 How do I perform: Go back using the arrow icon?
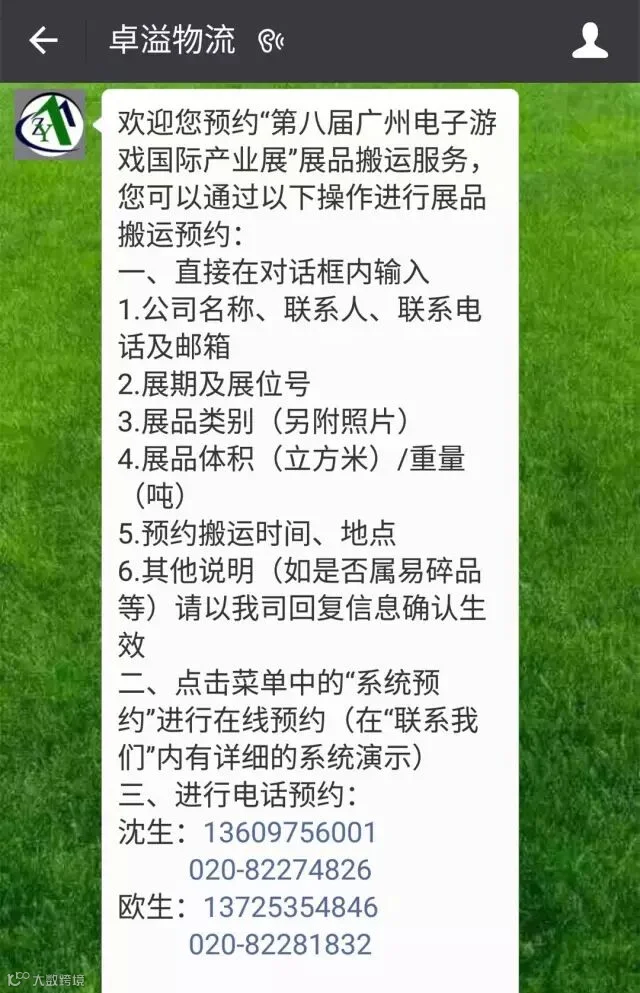[x=43, y=41]
